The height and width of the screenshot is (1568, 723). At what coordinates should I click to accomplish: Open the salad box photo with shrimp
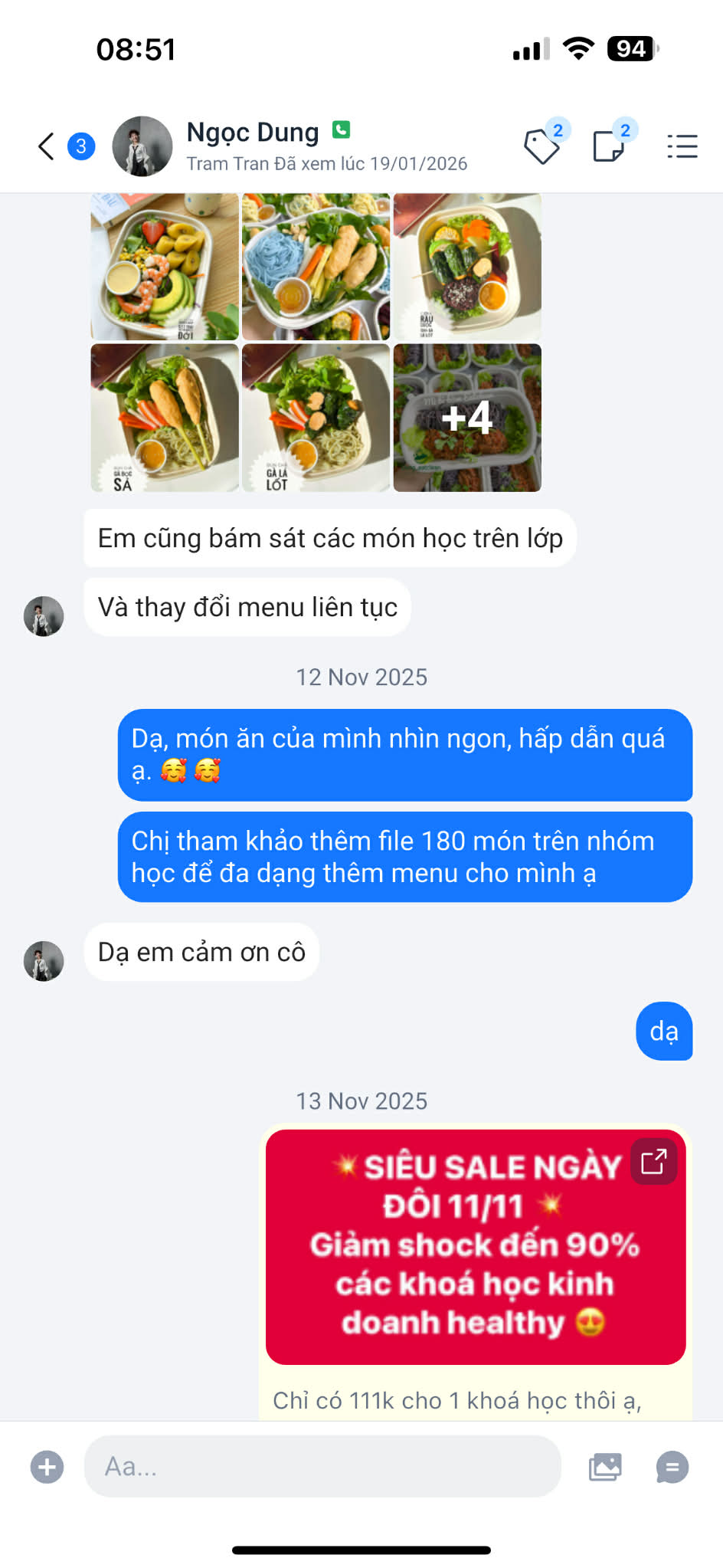[x=165, y=267]
